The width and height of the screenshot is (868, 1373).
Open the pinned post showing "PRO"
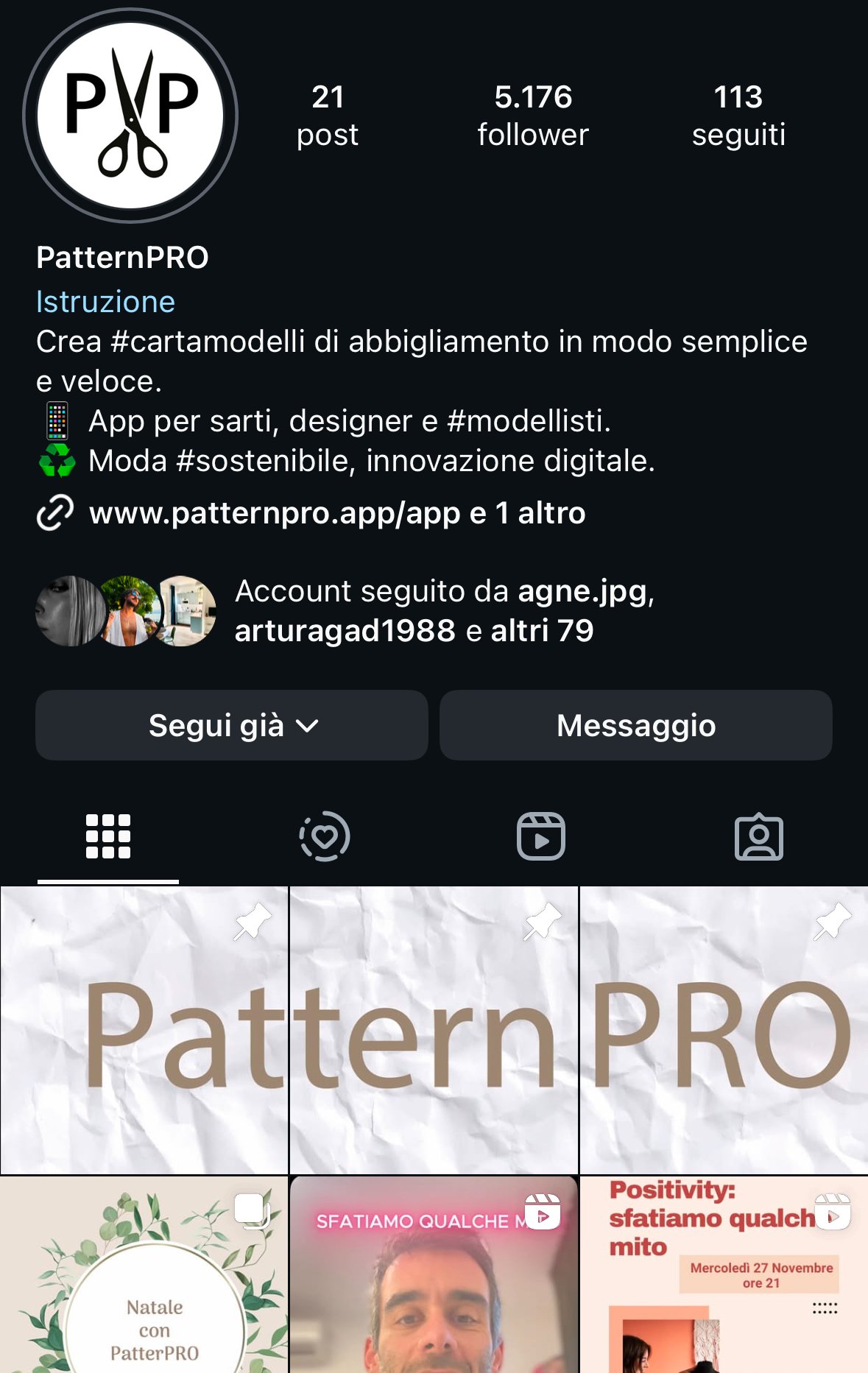(x=724, y=1031)
